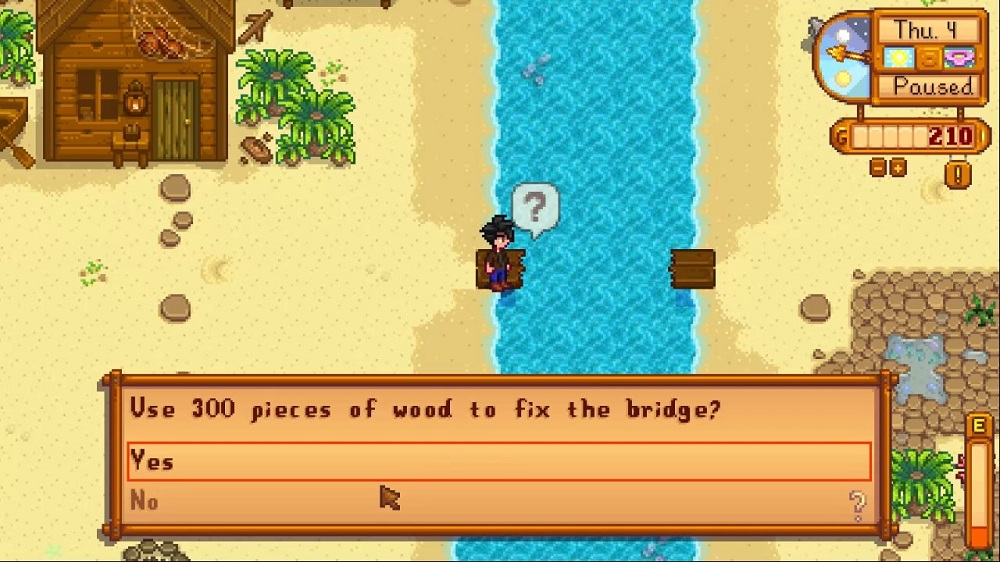Choose Yes to fix the bridge

(x=498, y=461)
